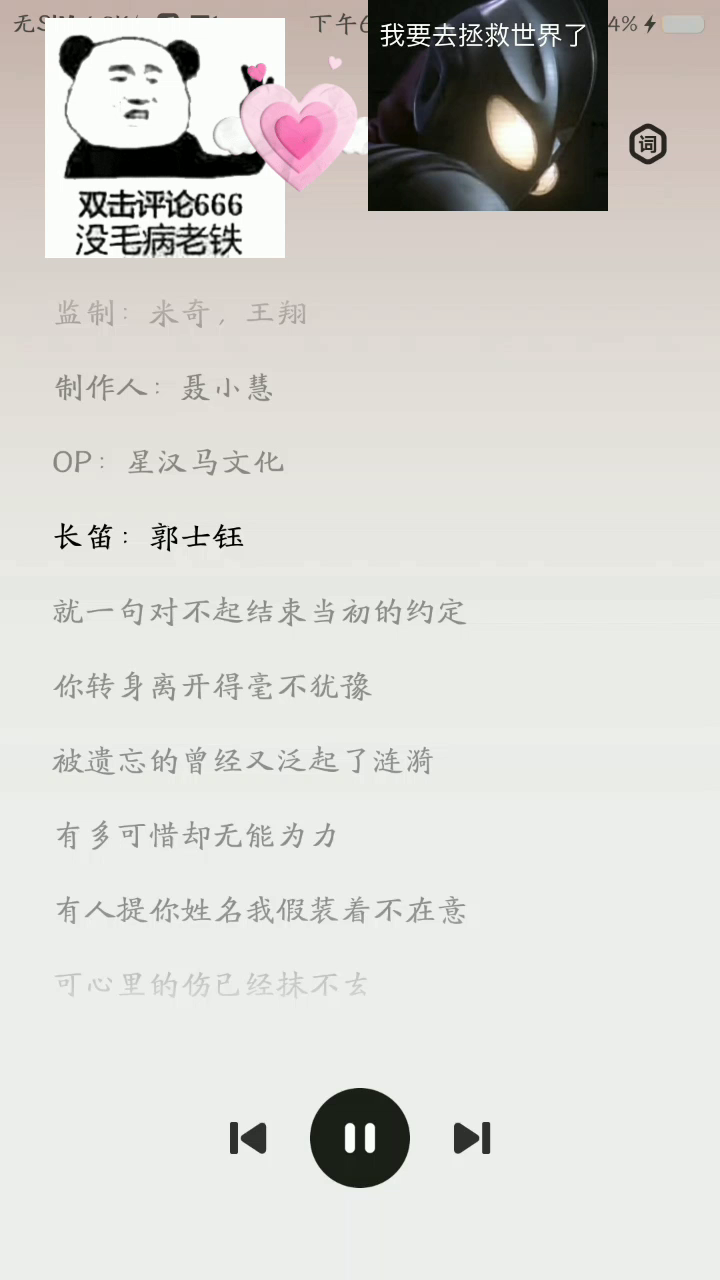Go back to the previous track
720x1280 pixels.
coord(248,1138)
